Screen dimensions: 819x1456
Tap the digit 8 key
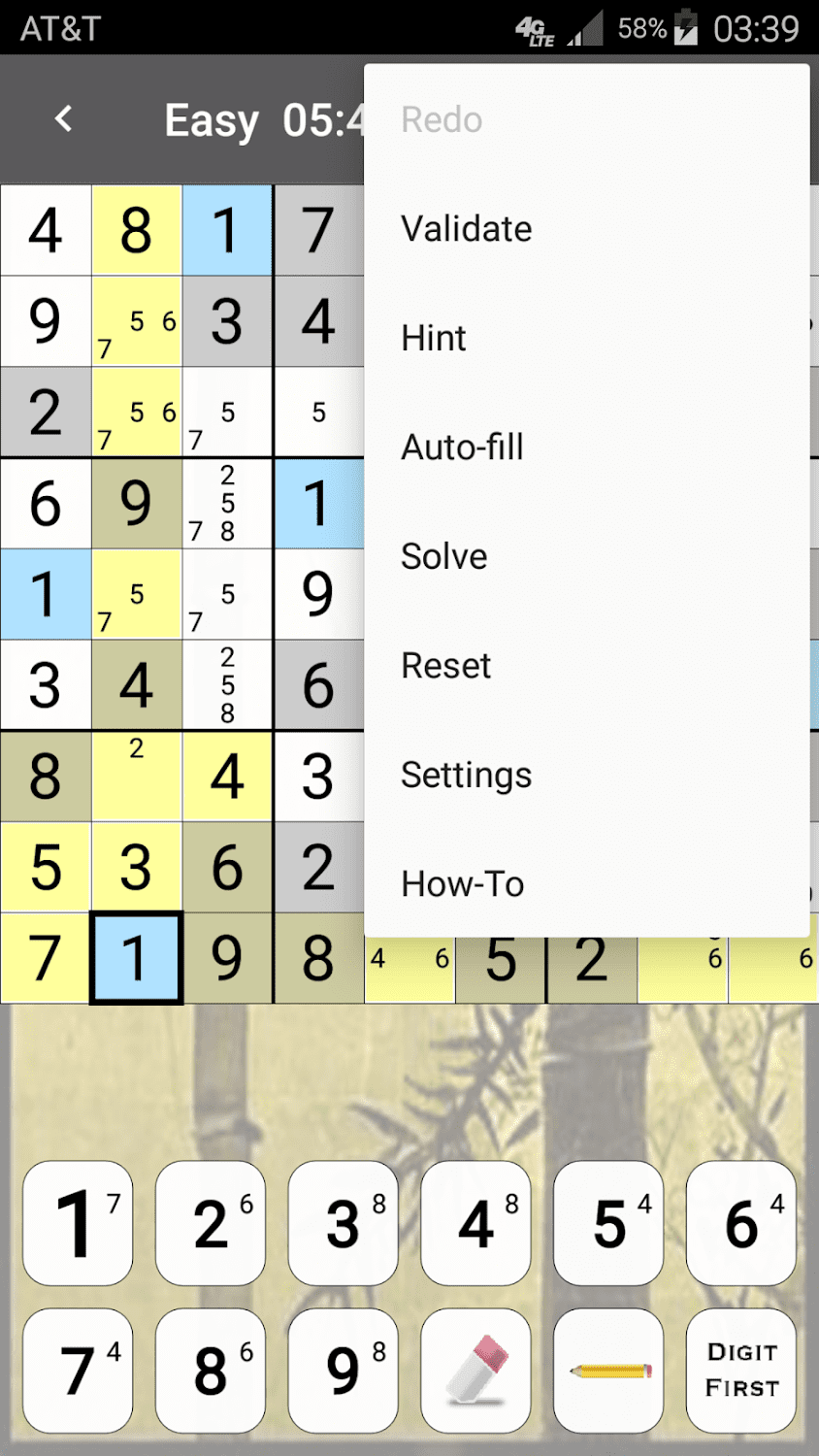pos(211,1371)
